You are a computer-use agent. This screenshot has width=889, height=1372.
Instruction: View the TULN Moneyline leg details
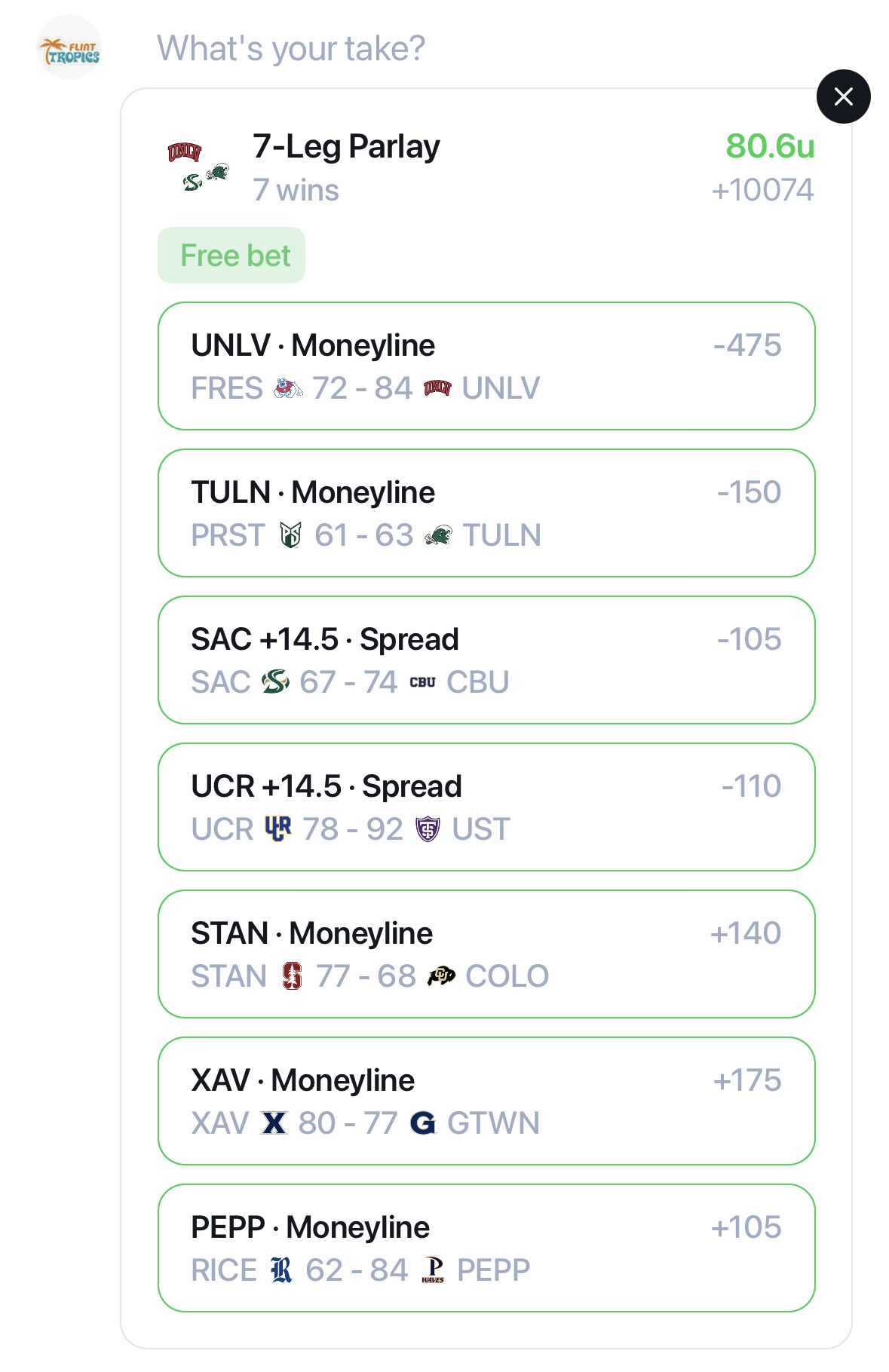click(x=486, y=513)
